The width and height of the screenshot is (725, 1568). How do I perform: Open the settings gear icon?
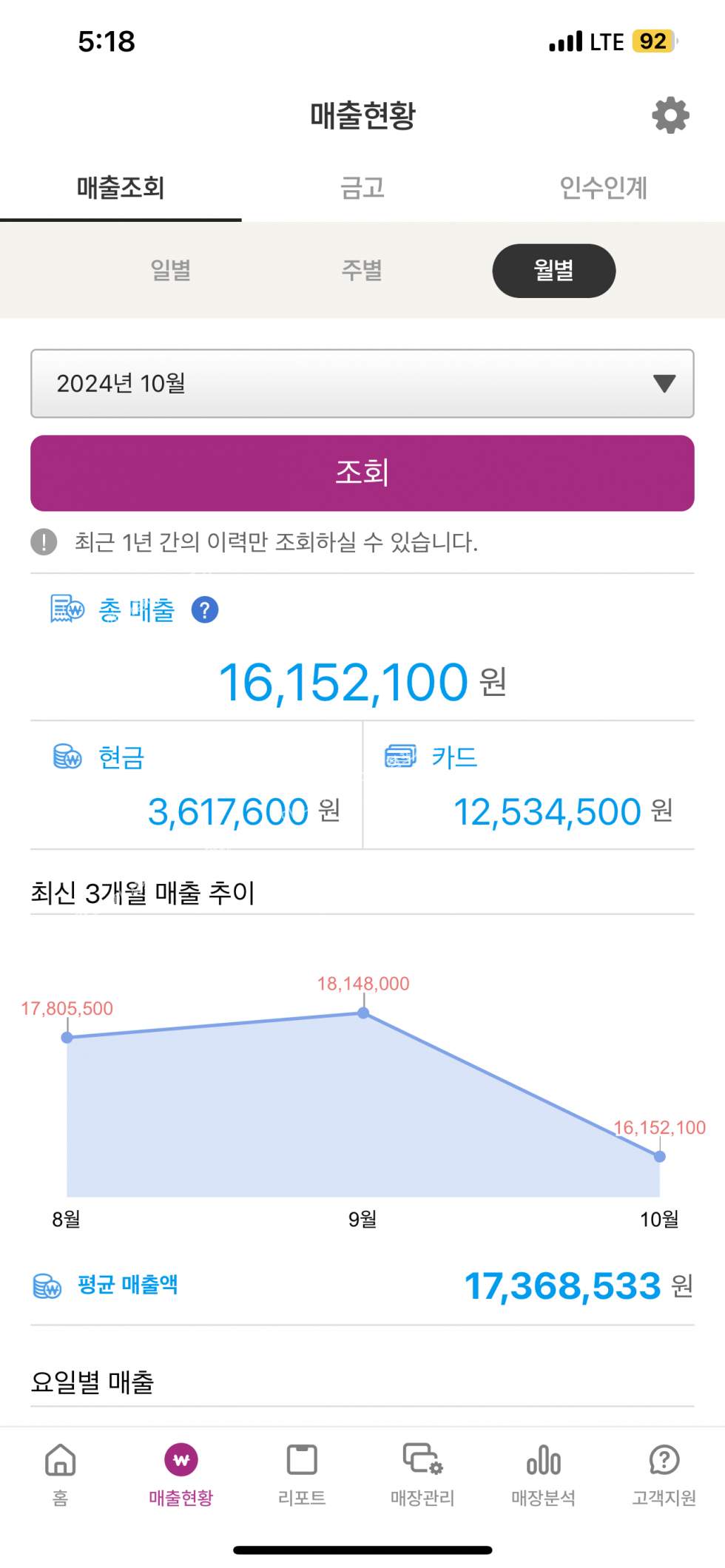[670, 115]
